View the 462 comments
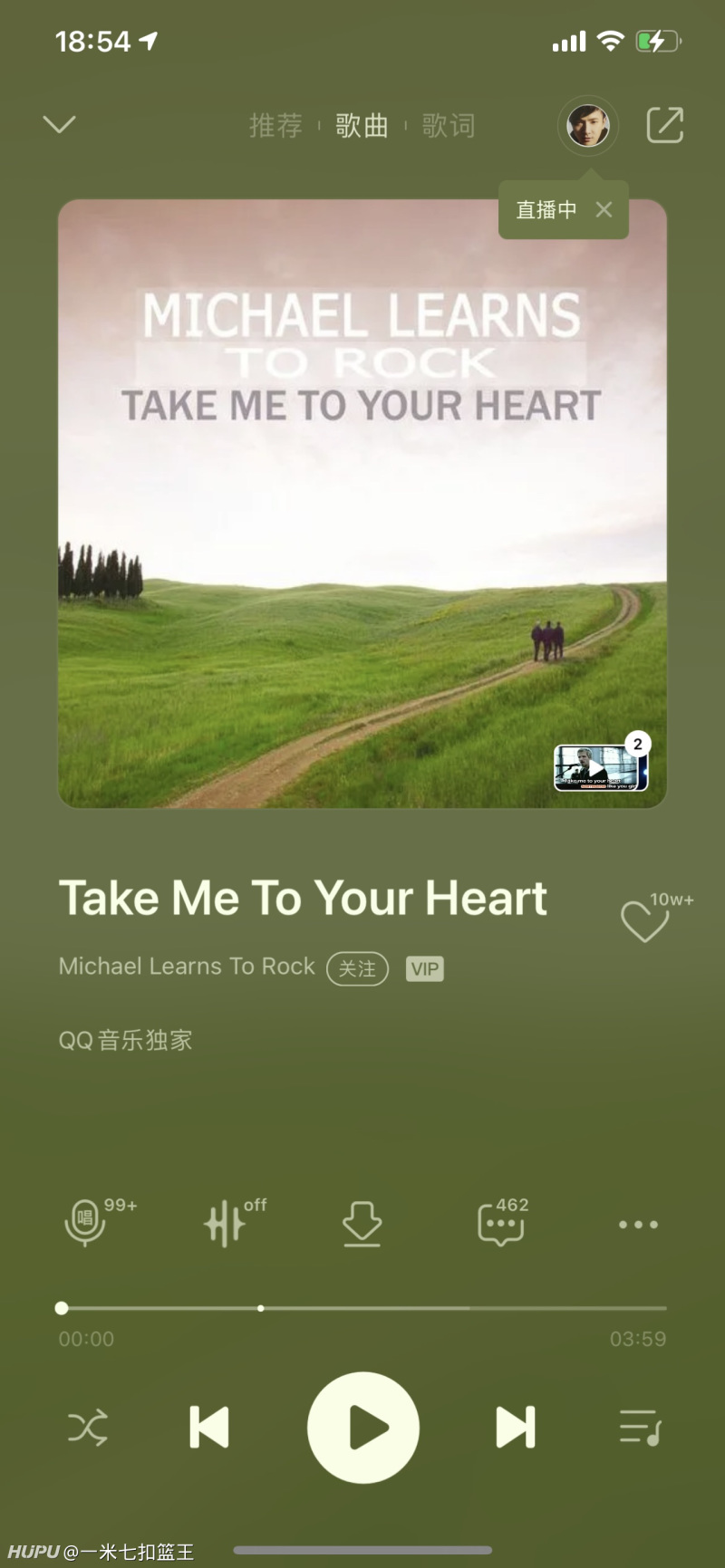 [500, 1224]
